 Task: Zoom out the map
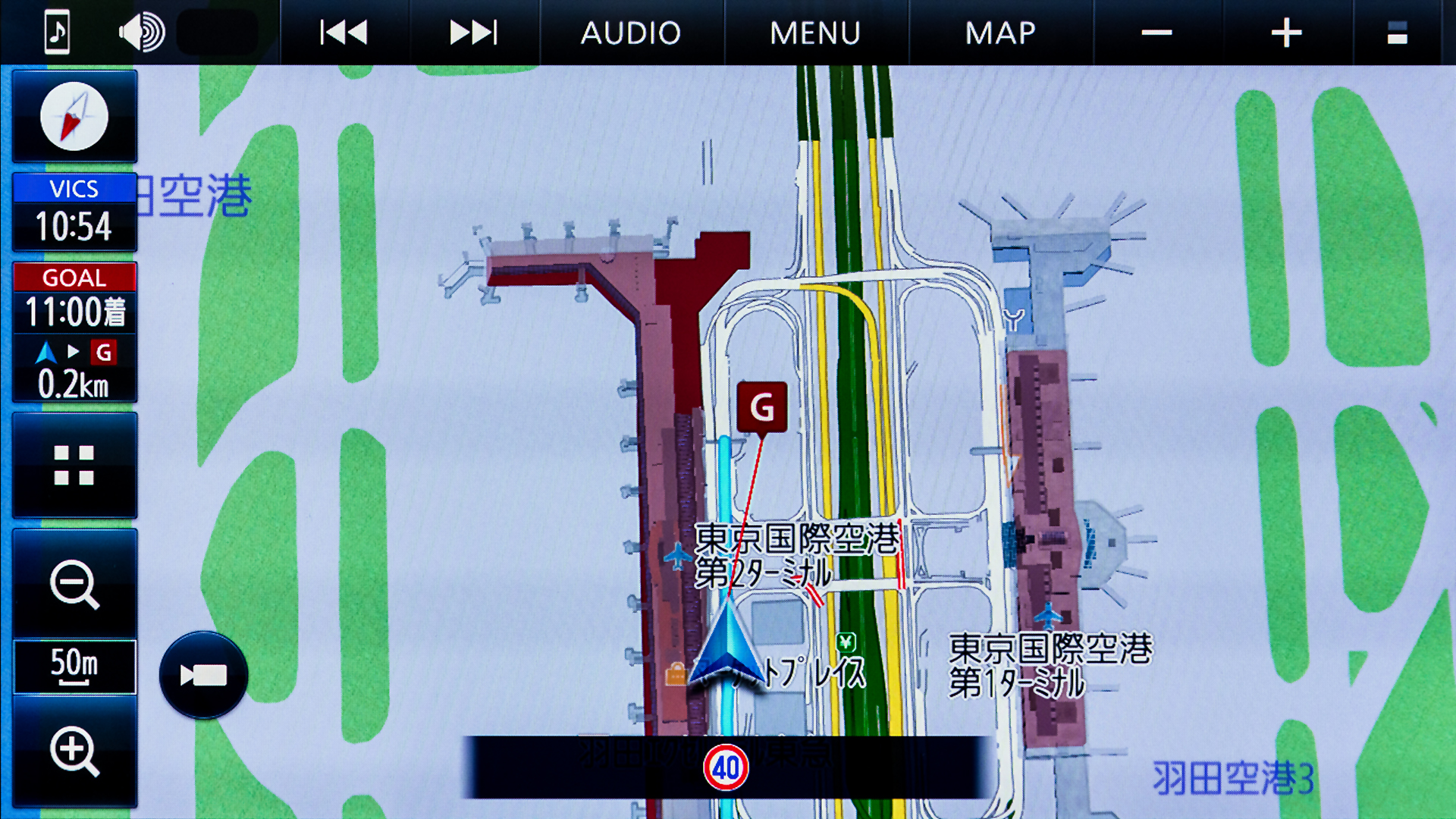tap(74, 584)
